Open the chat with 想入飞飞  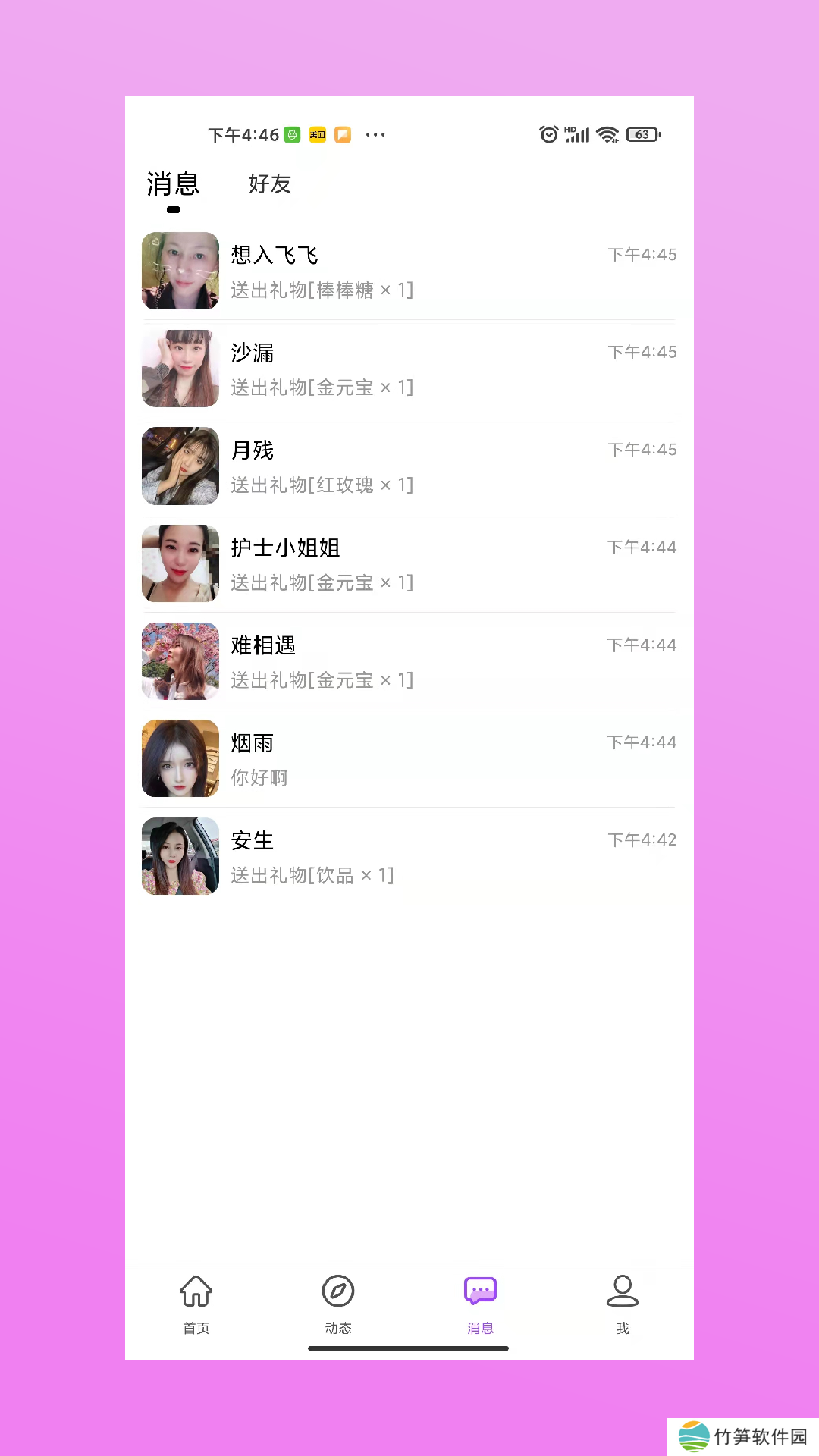[409, 271]
